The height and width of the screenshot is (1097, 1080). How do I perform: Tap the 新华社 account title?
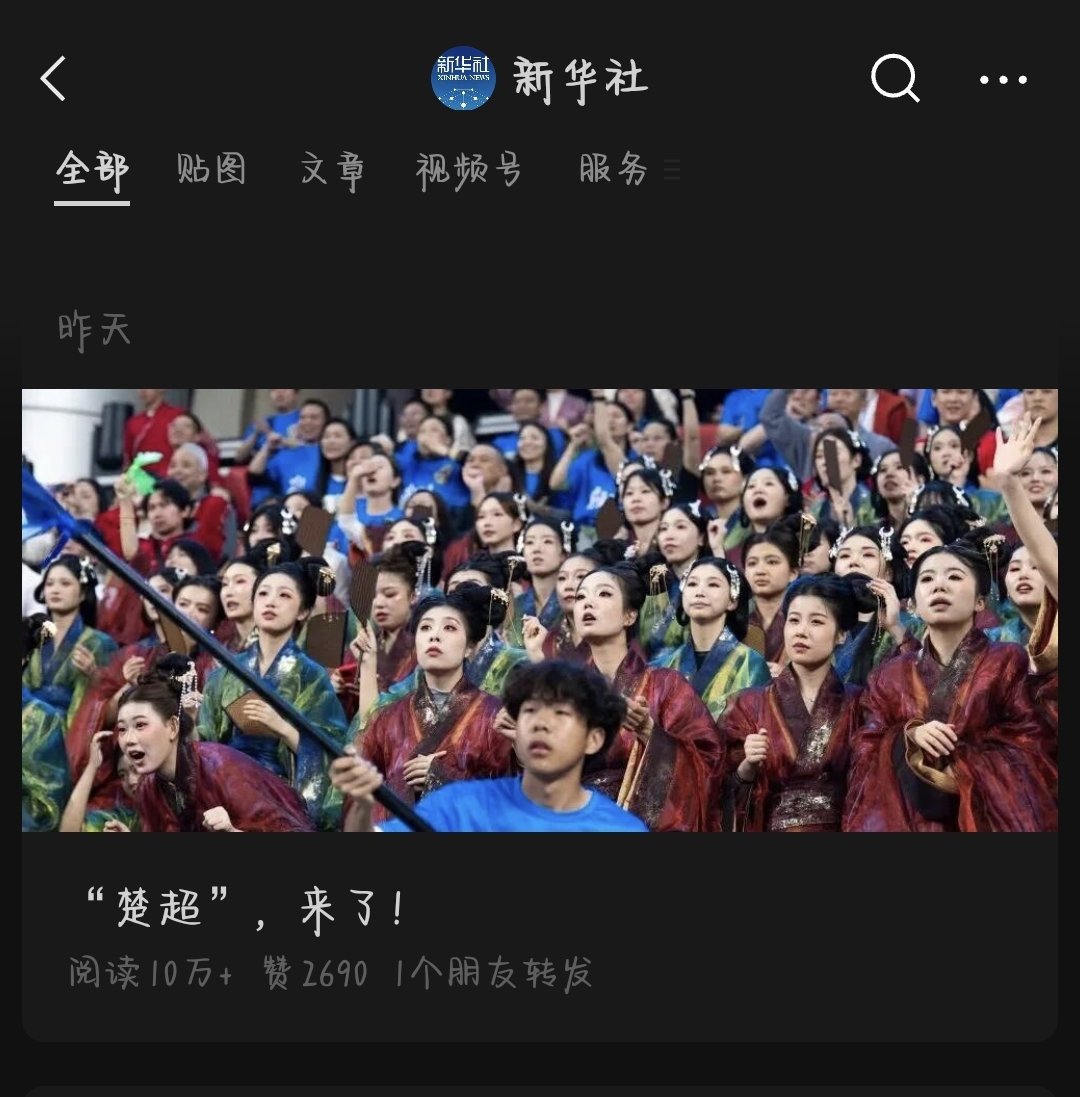click(579, 79)
